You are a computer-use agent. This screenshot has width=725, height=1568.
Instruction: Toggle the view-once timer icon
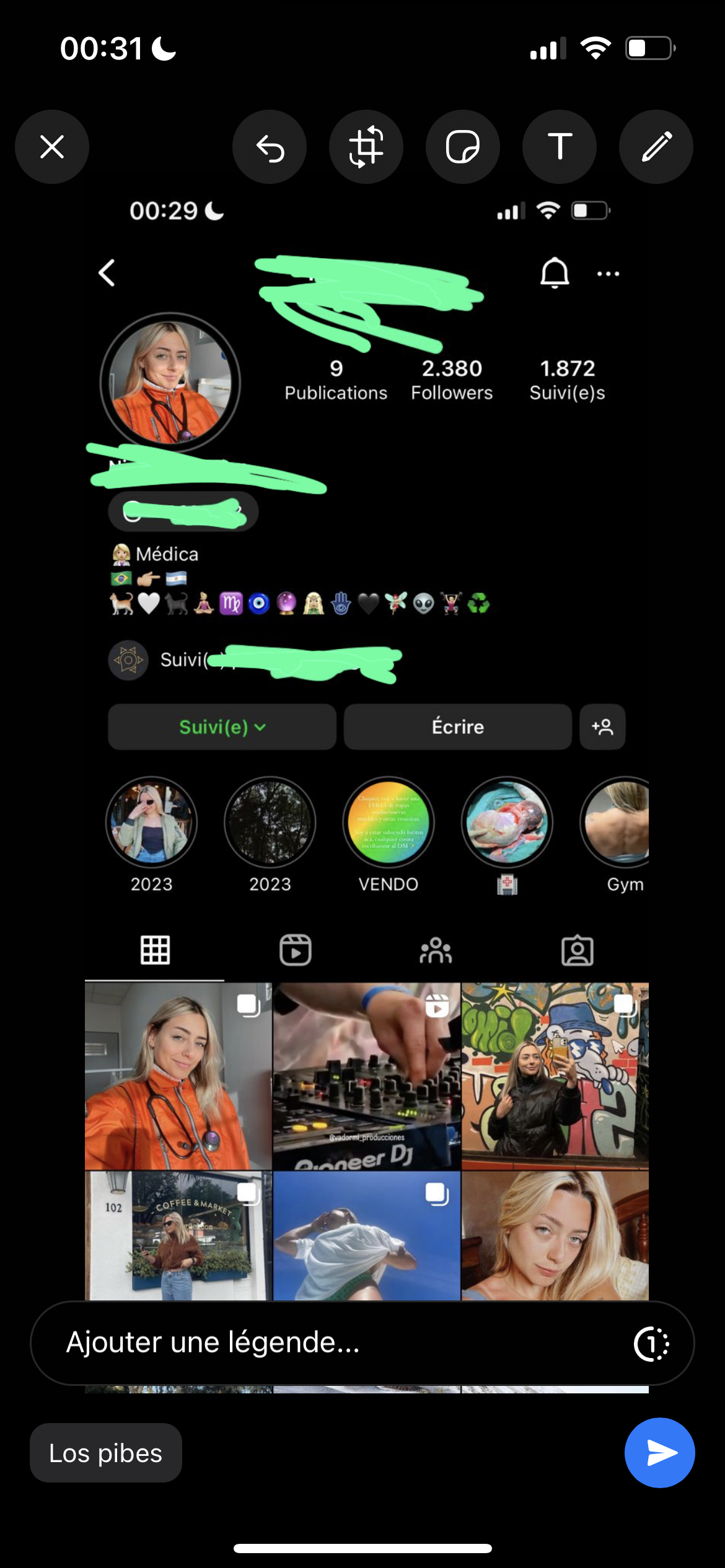651,1344
